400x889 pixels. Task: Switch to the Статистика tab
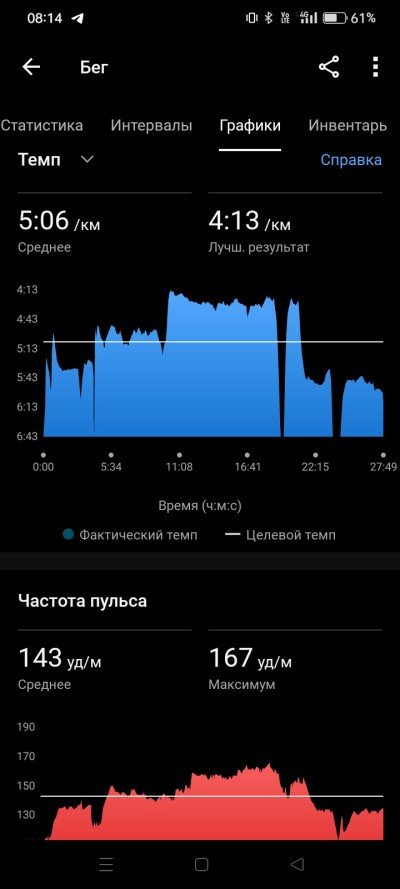click(41, 125)
